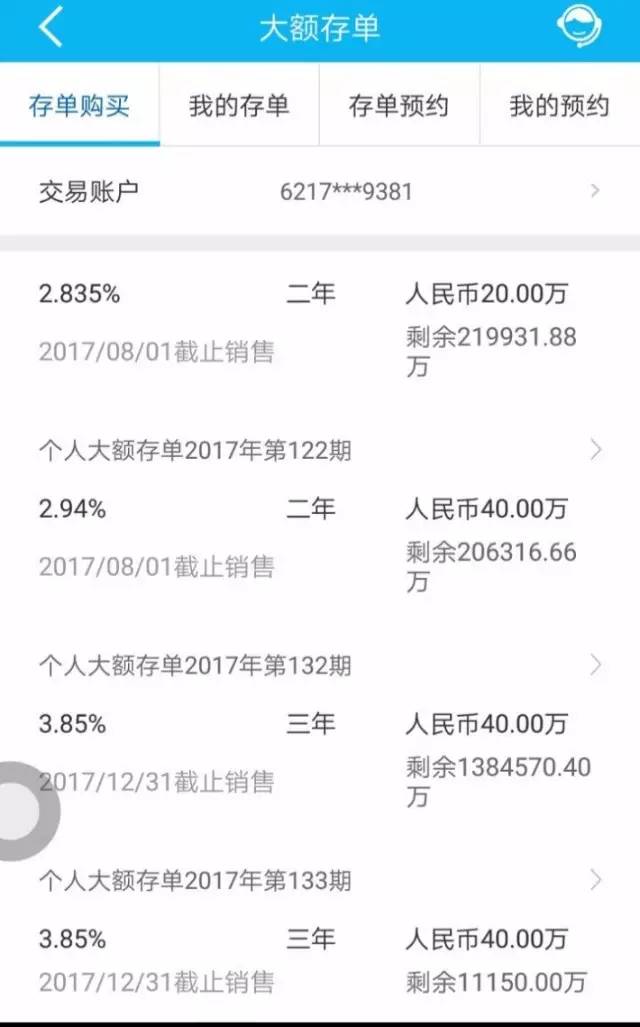The image size is (640, 1027).
Task: Switch to the 我的存单 tab
Action: (x=239, y=106)
